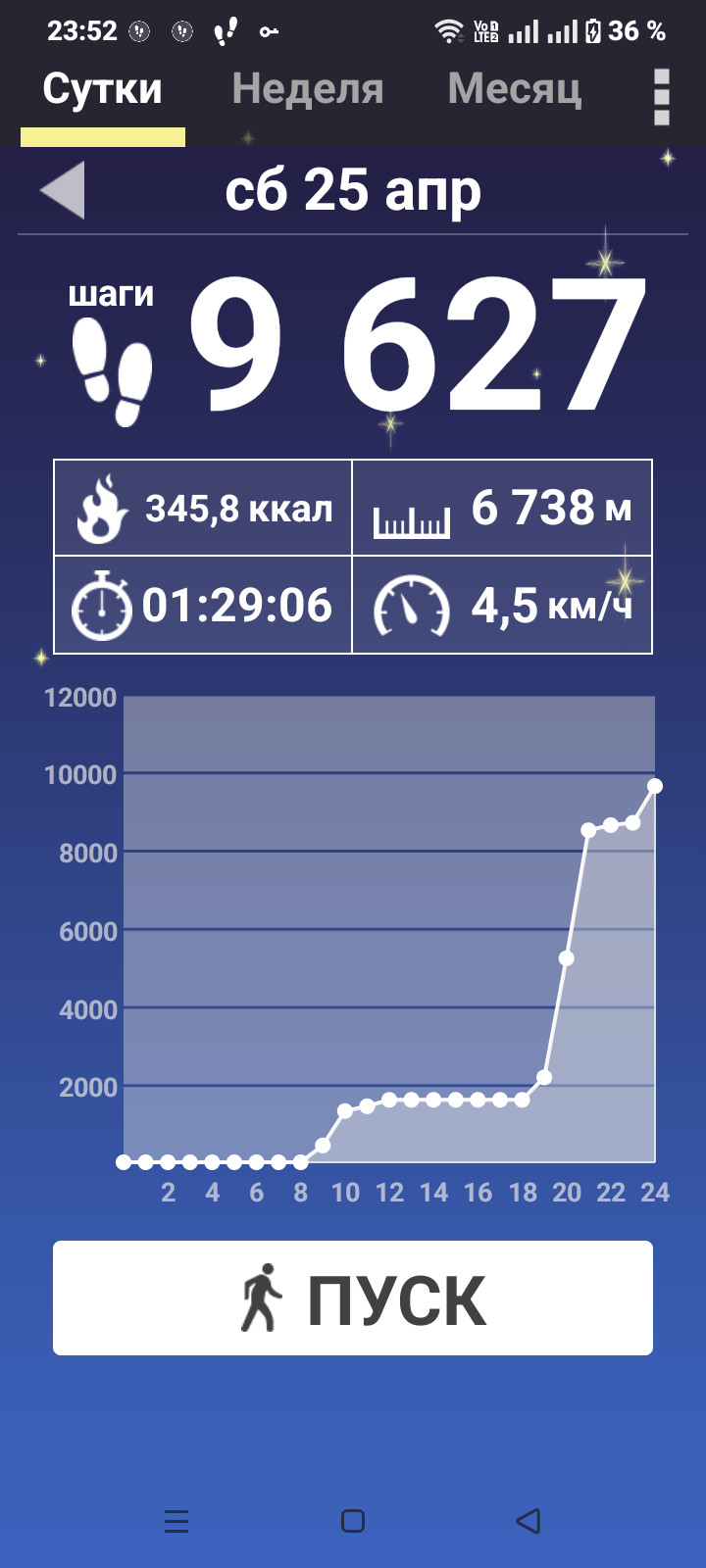Screen dimensions: 706x1568
Task: Open the three-dot overflow menu
Action: click(662, 97)
